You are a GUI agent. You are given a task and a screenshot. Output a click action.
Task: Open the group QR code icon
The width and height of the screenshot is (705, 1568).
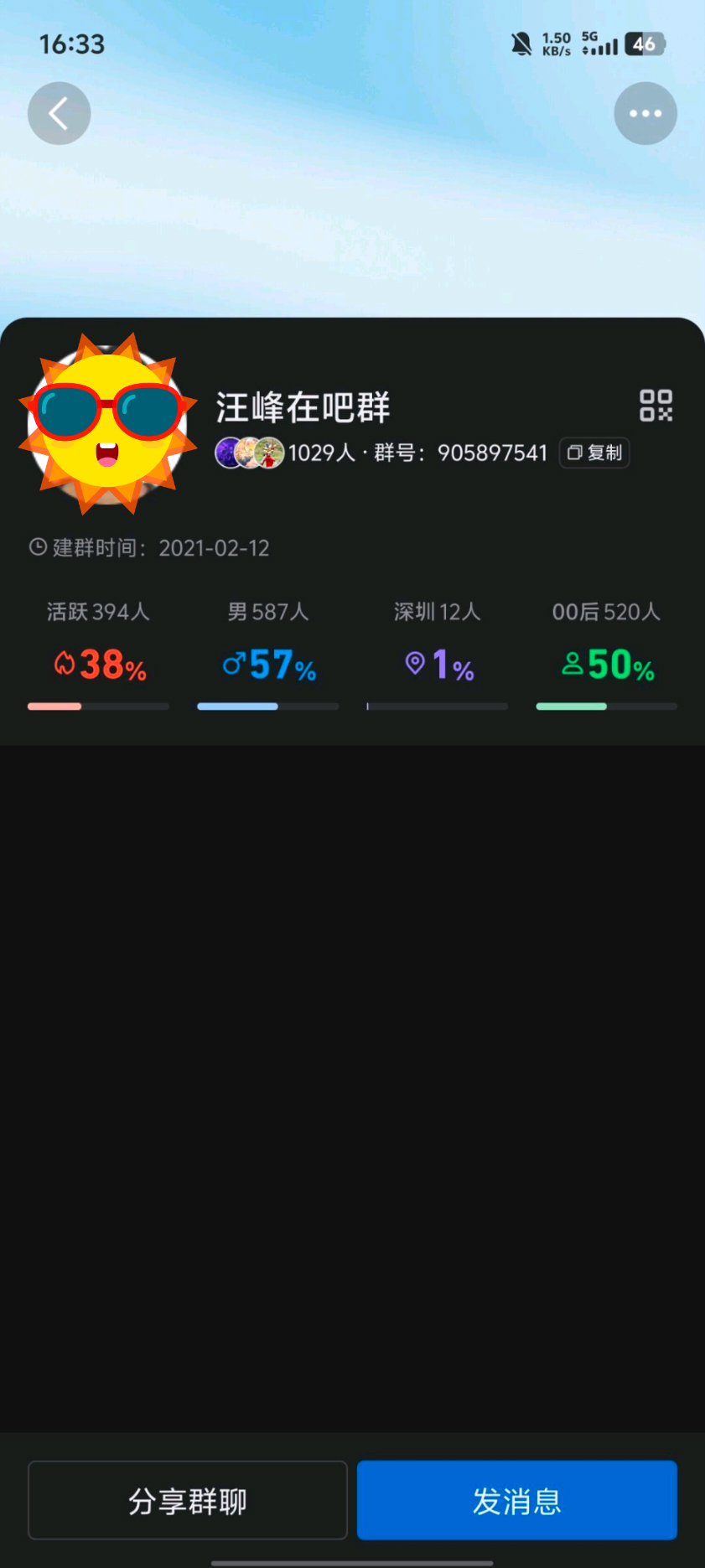(656, 406)
